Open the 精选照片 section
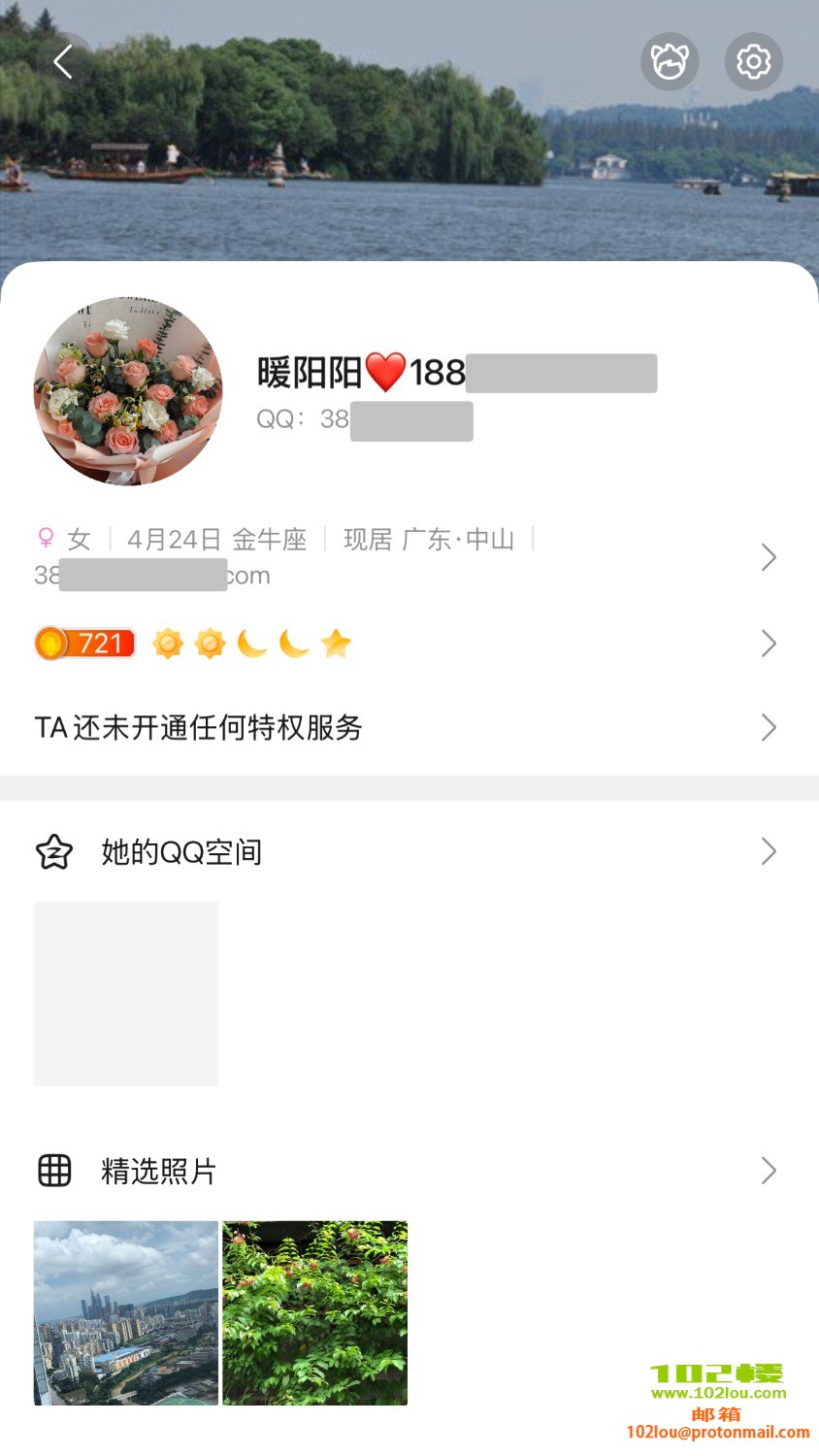 [x=408, y=1171]
